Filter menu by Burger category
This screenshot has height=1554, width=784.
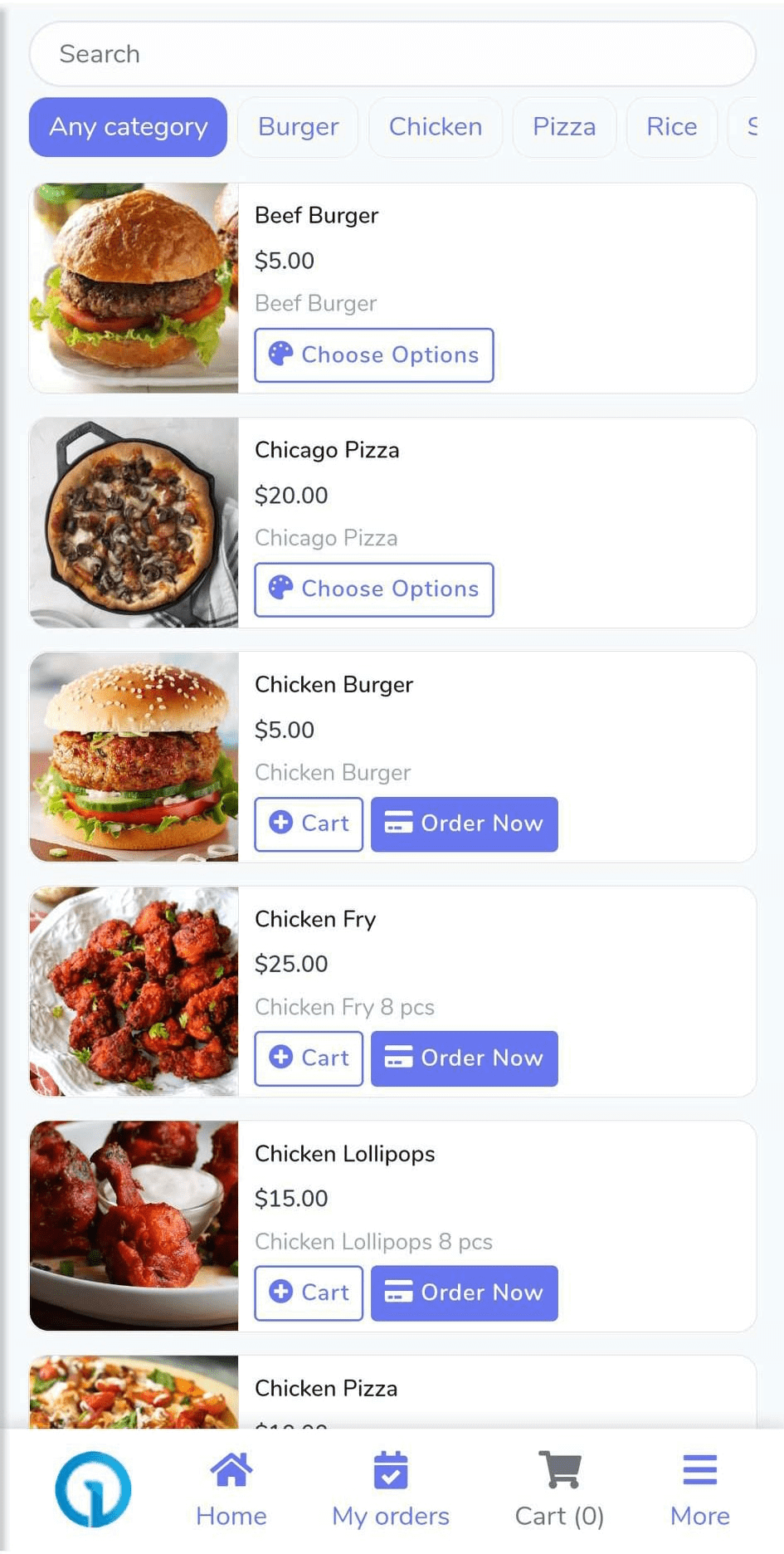(x=298, y=127)
